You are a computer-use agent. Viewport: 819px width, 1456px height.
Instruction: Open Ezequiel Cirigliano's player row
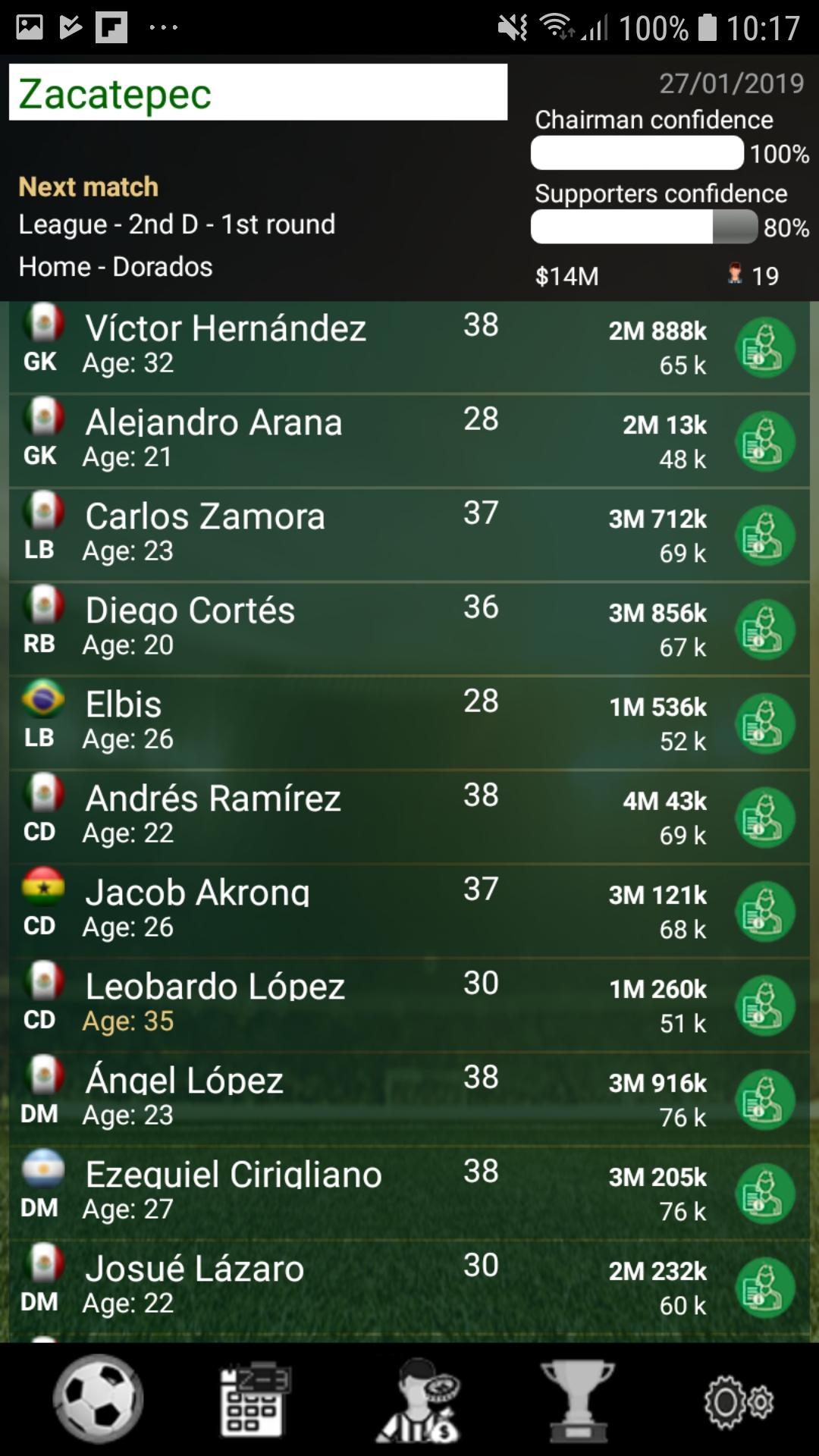[303, 1192]
